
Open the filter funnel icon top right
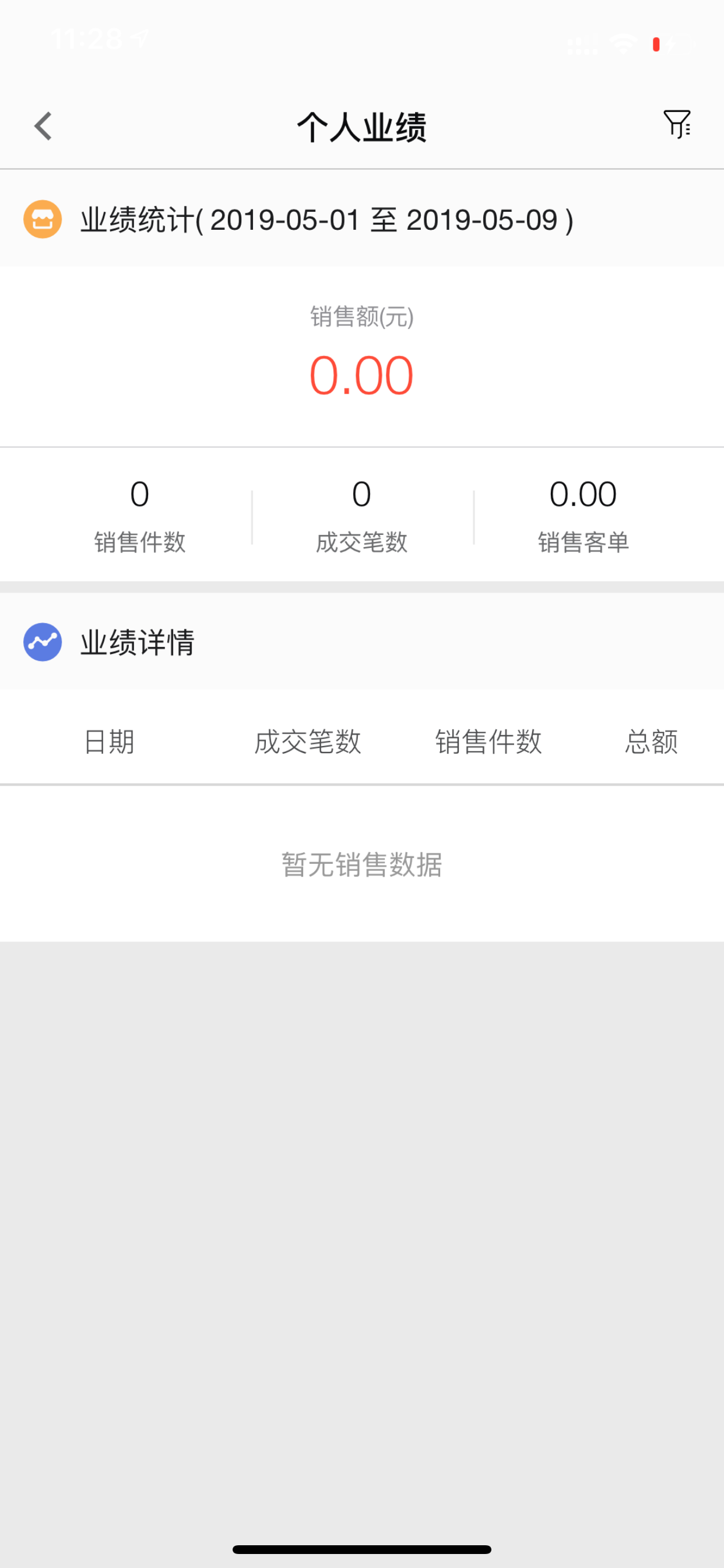click(x=677, y=126)
